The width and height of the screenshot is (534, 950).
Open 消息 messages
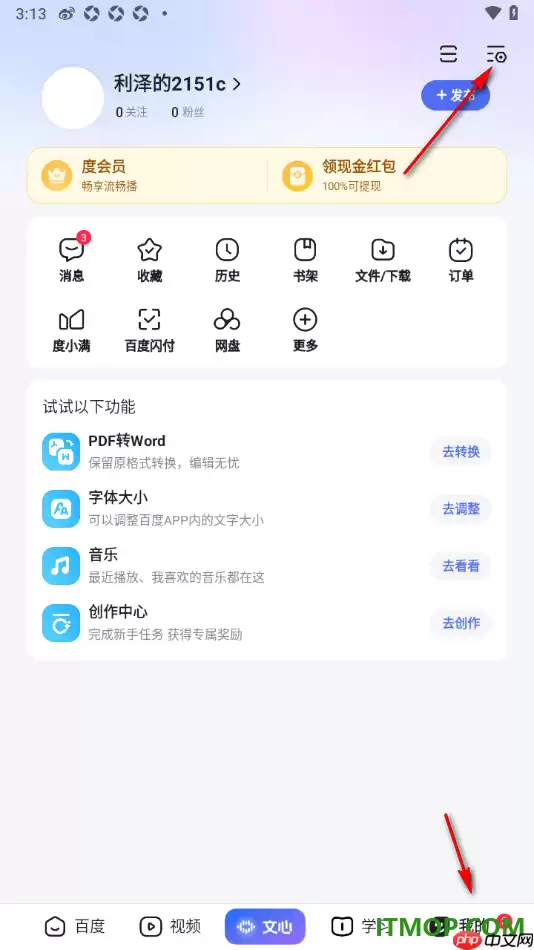(x=72, y=259)
